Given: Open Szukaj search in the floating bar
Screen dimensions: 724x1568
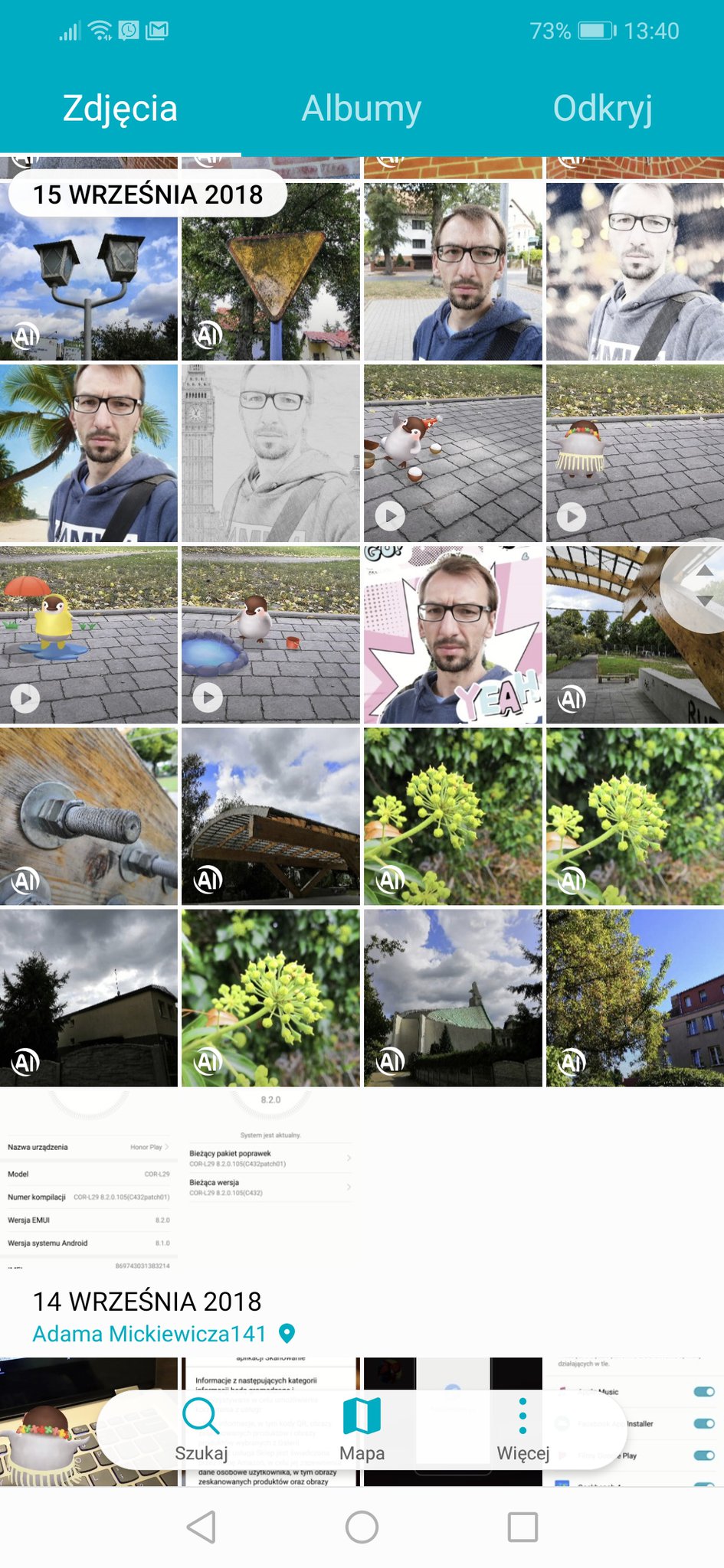Looking at the screenshot, I should 201,1429.
